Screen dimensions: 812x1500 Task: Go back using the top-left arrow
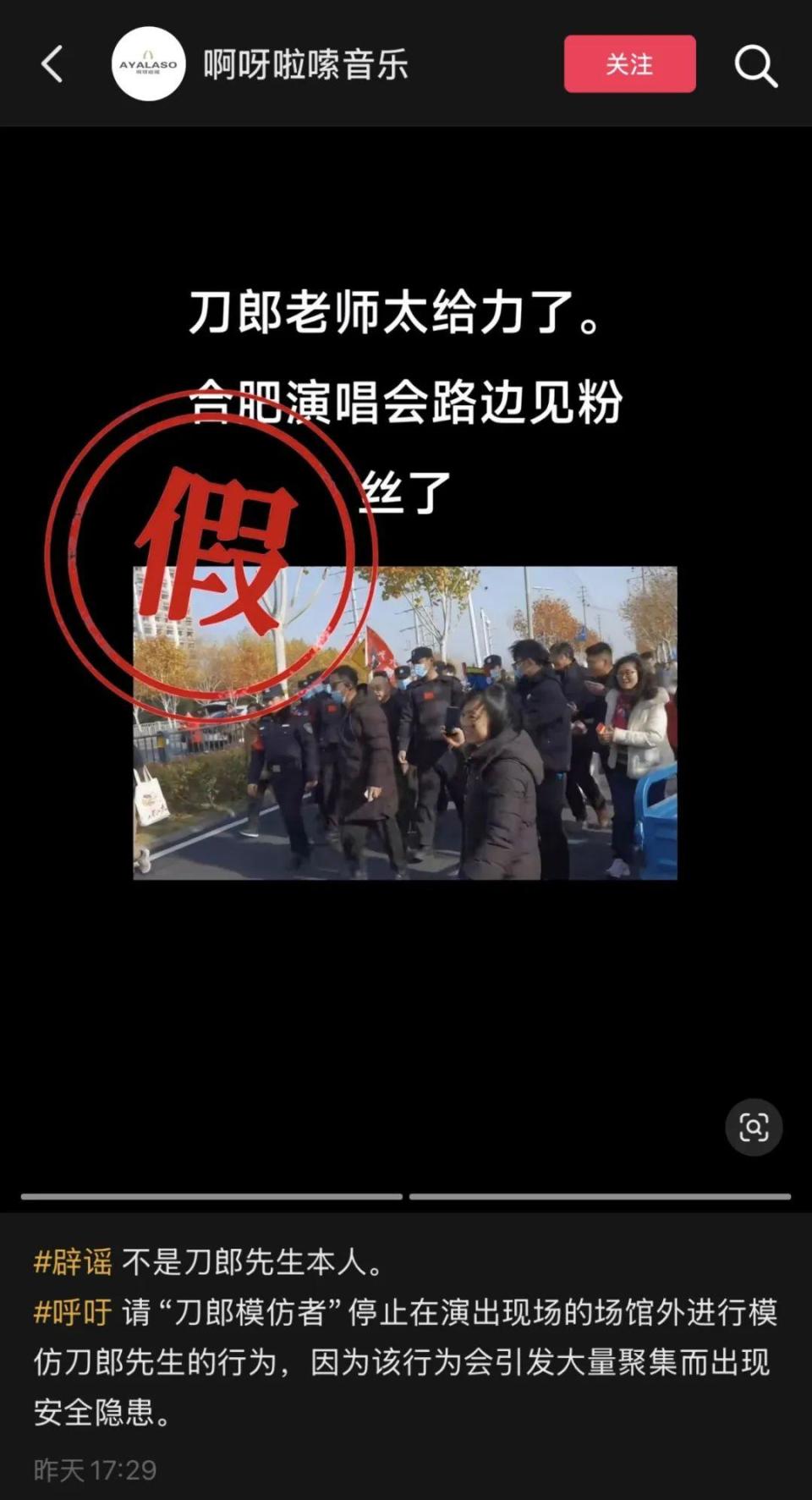click(x=52, y=64)
